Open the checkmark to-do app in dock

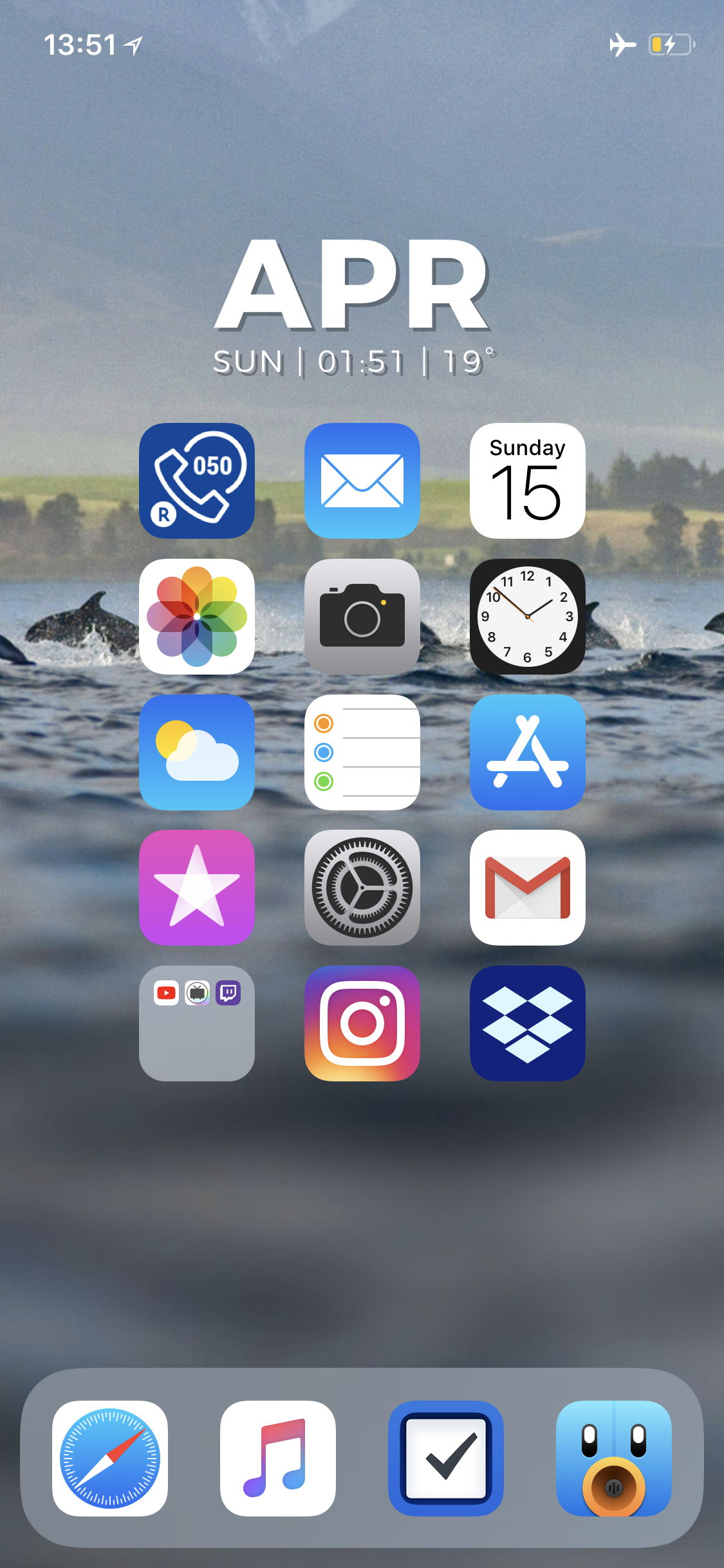coord(446,1459)
